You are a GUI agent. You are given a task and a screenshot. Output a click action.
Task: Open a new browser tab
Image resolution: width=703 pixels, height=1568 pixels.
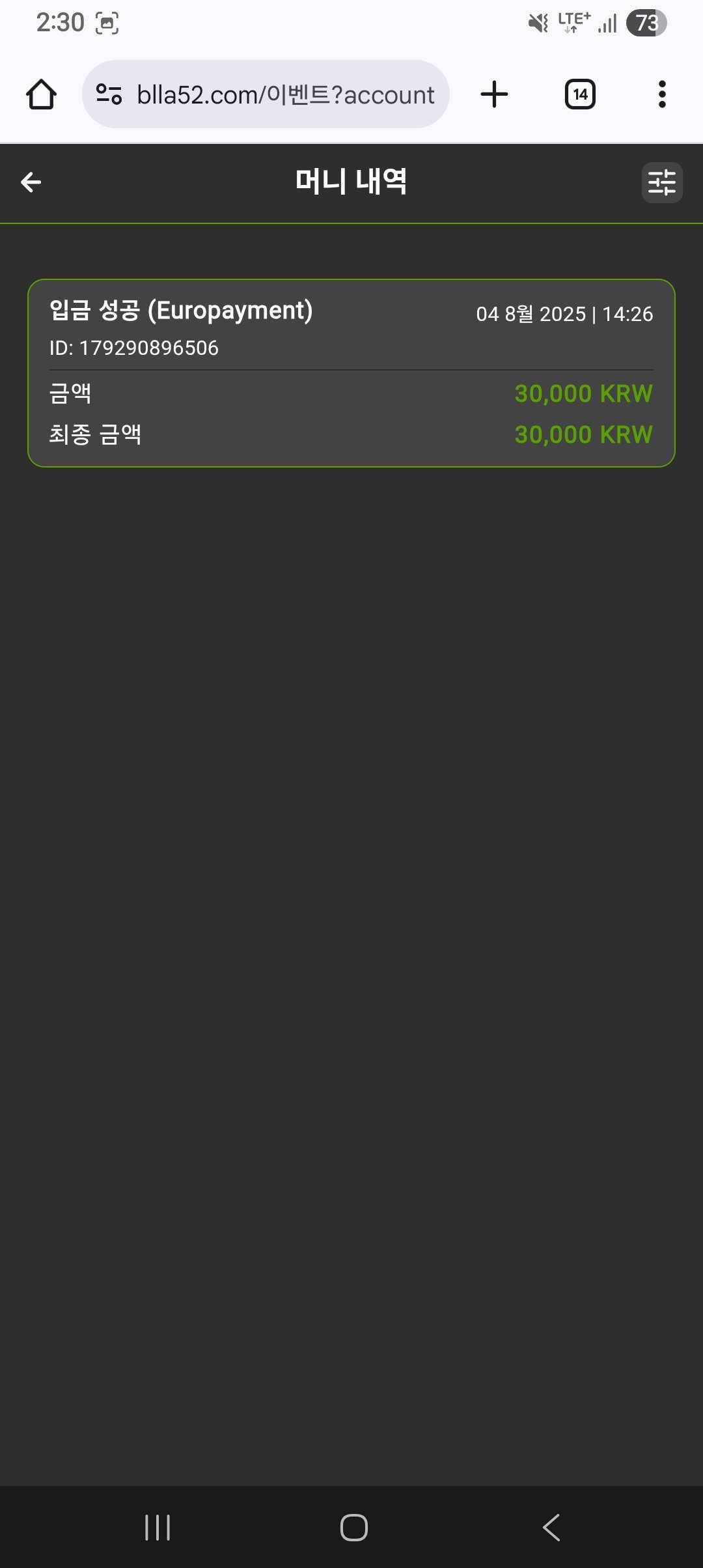pyautogui.click(x=494, y=94)
